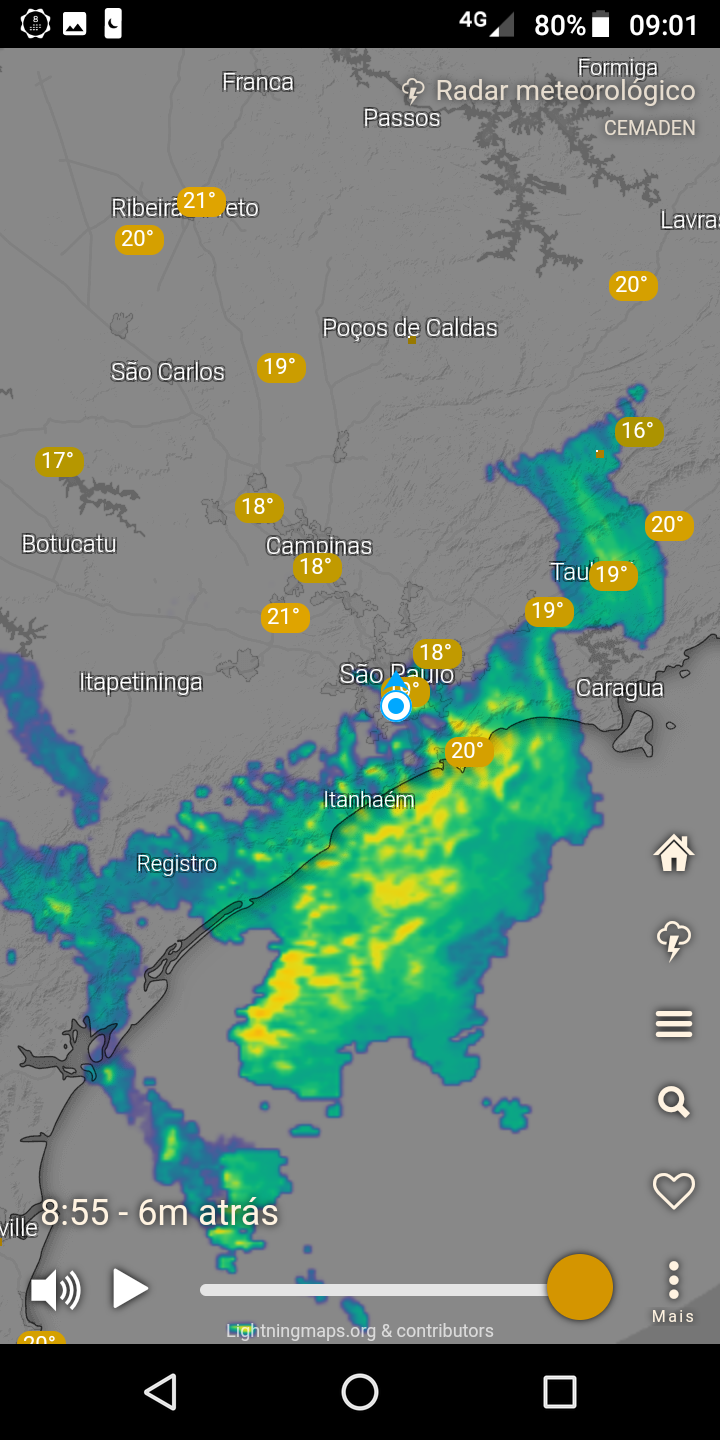The width and height of the screenshot is (720, 1440).
Task: Tap the current location marker in São Paulo
Action: click(x=396, y=706)
